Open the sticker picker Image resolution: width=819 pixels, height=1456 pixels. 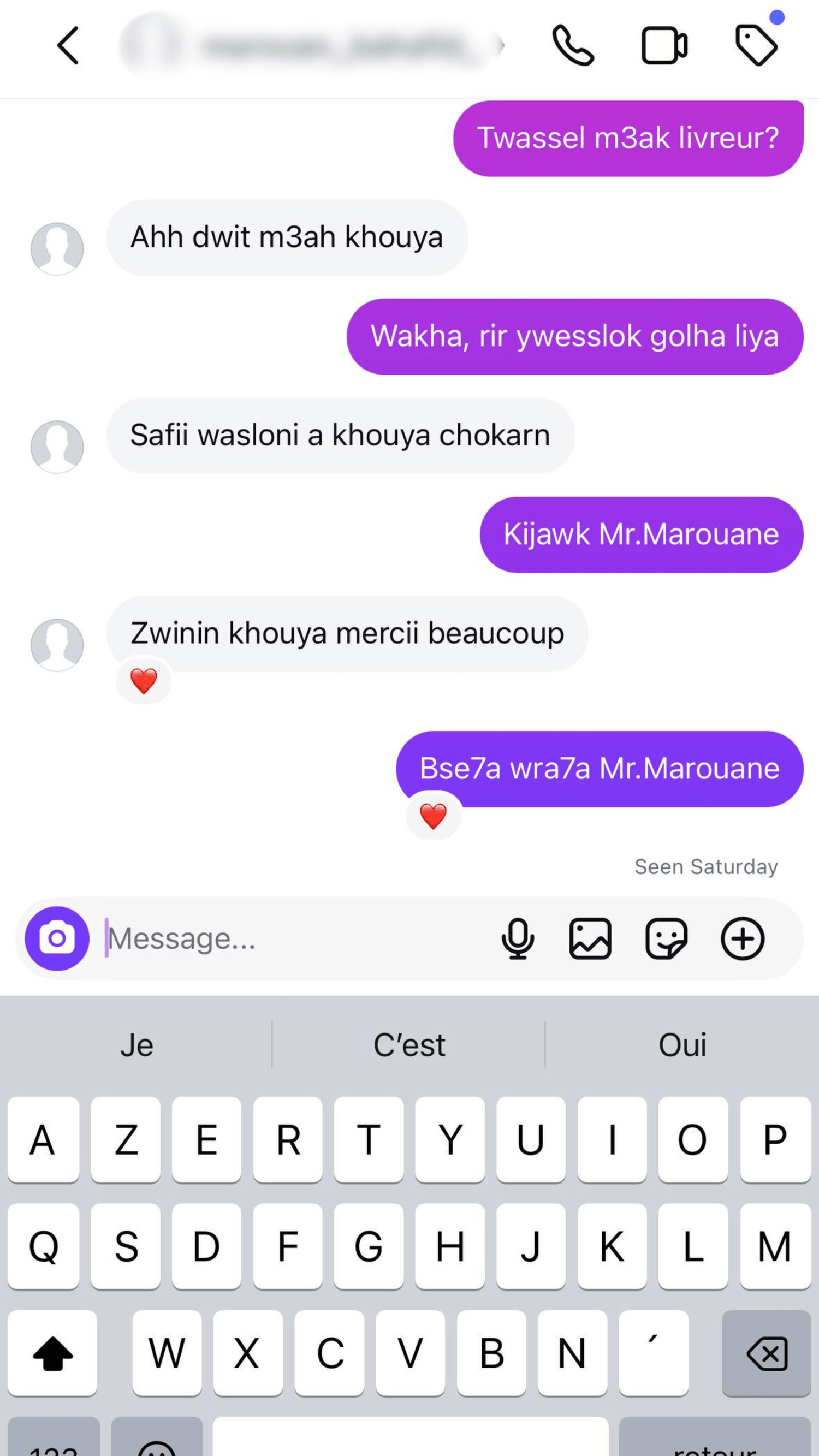click(666, 938)
